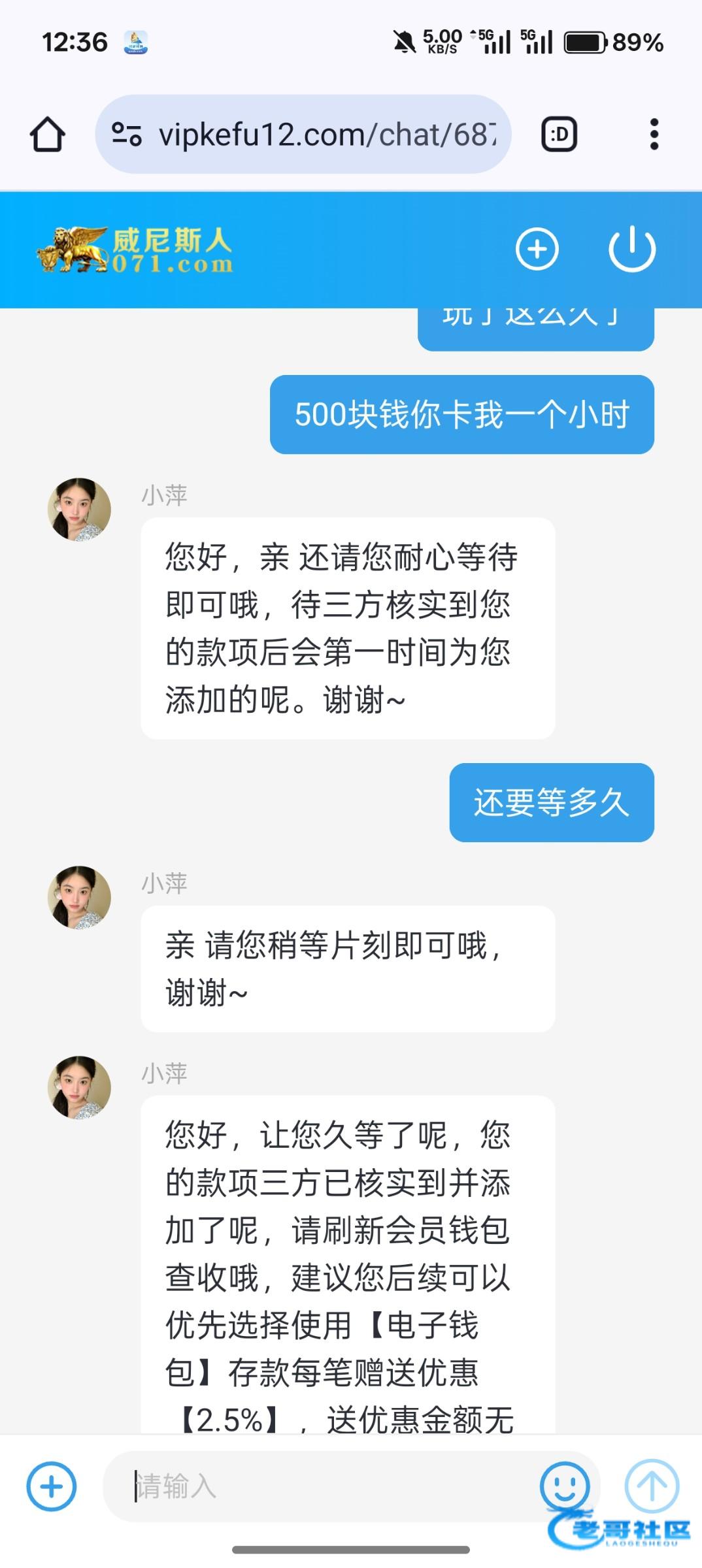Image resolution: width=702 pixels, height=1568 pixels.
Task: Open the attachment plus beside the message box
Action: 51,1486
